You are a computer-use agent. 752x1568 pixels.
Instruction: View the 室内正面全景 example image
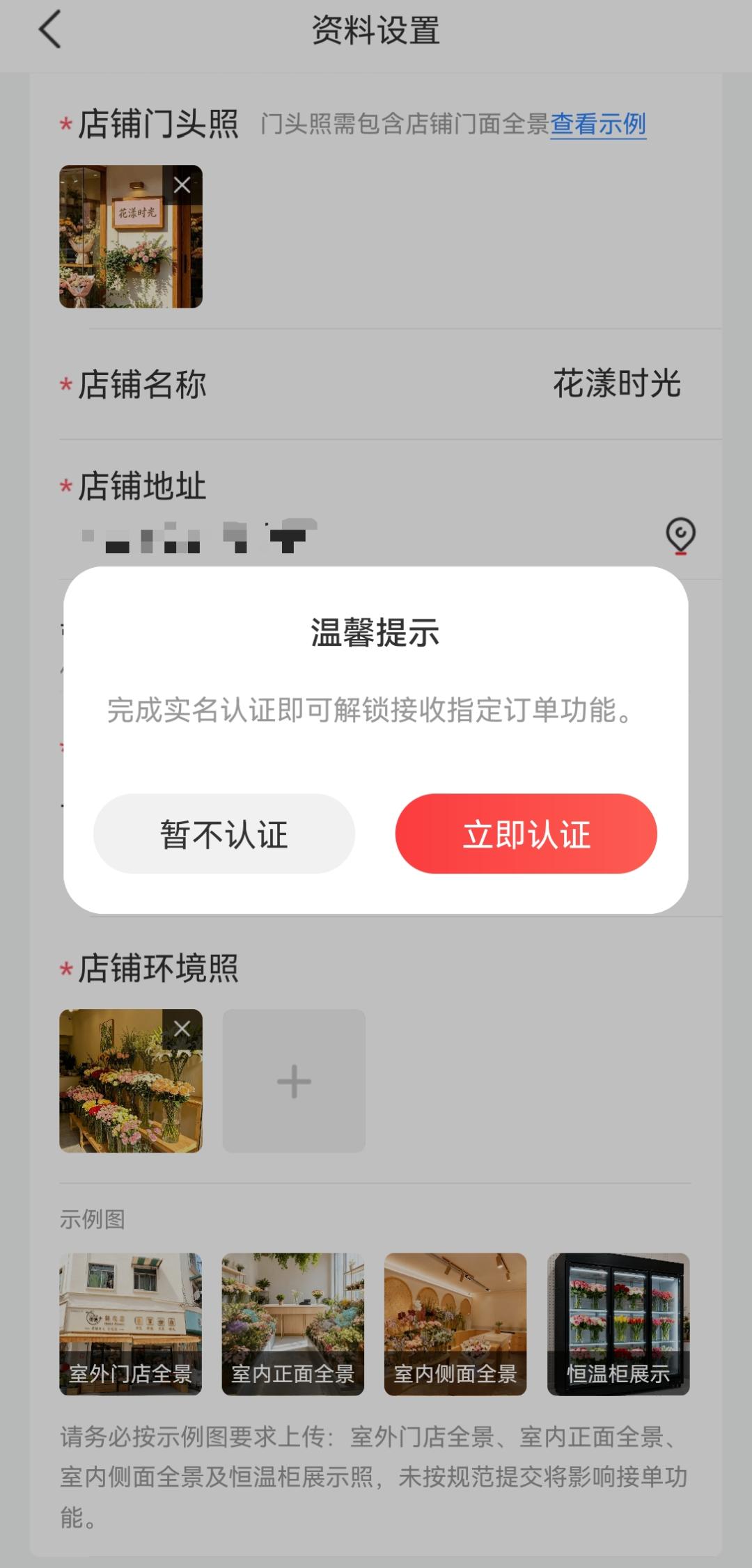[x=293, y=1324]
